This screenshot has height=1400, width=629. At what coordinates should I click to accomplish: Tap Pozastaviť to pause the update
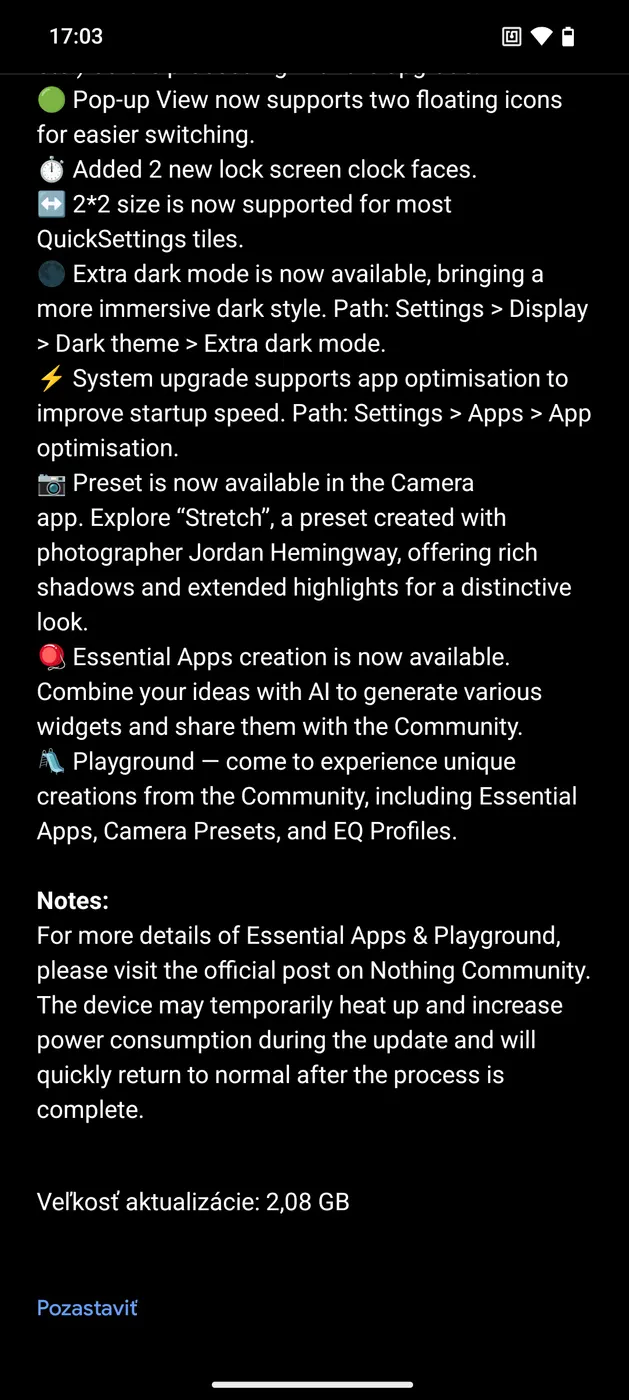pos(87,1308)
